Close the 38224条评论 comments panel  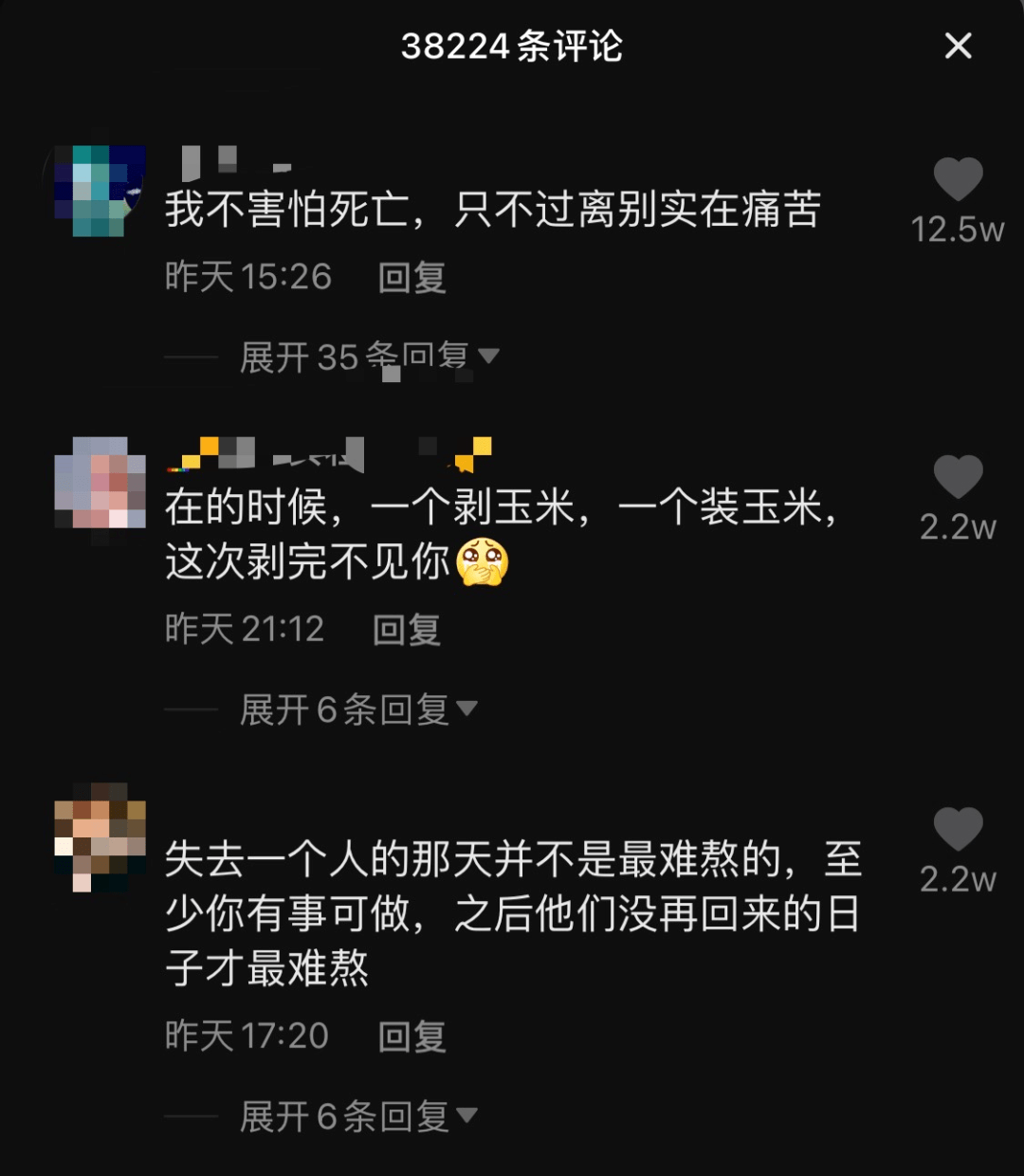coord(959,46)
